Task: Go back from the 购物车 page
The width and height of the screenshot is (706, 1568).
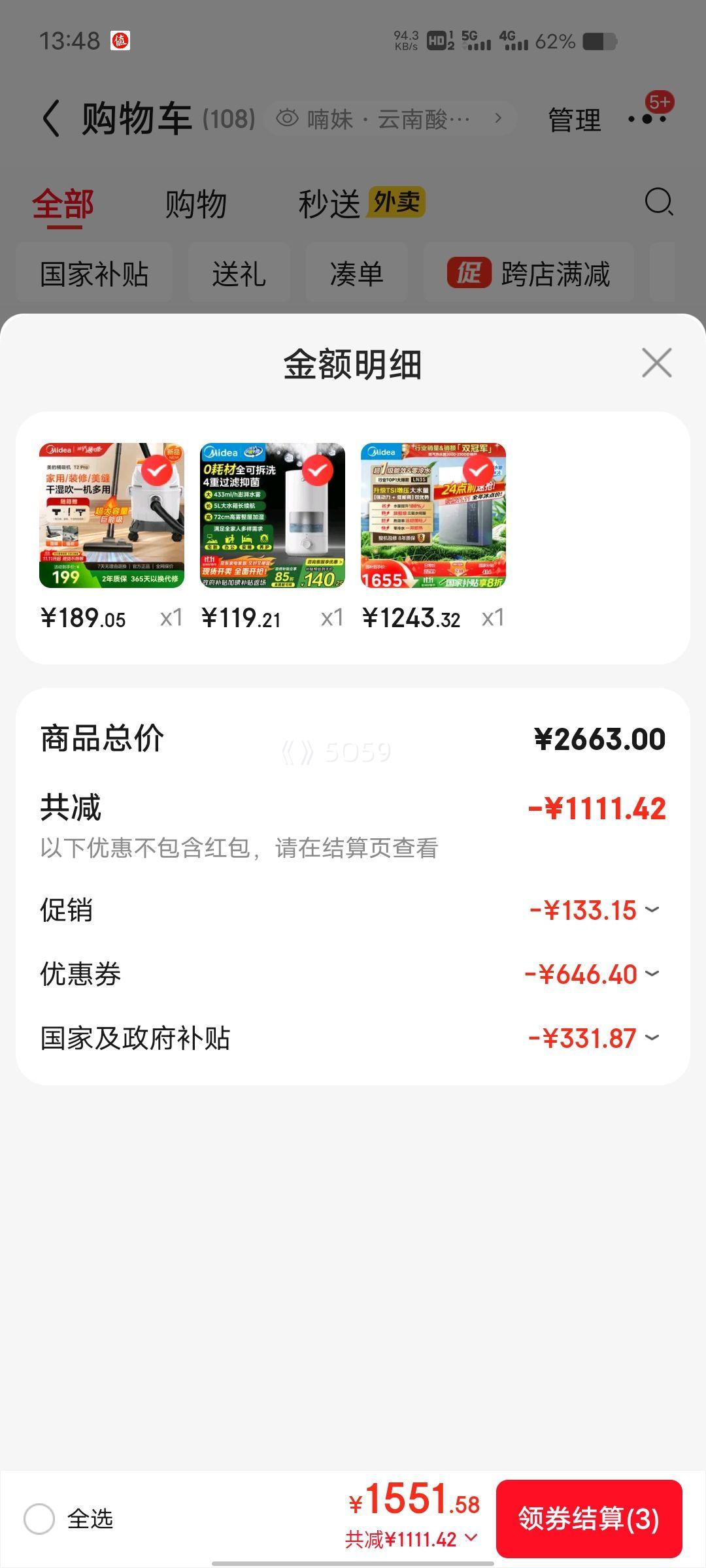Action: 52,119
